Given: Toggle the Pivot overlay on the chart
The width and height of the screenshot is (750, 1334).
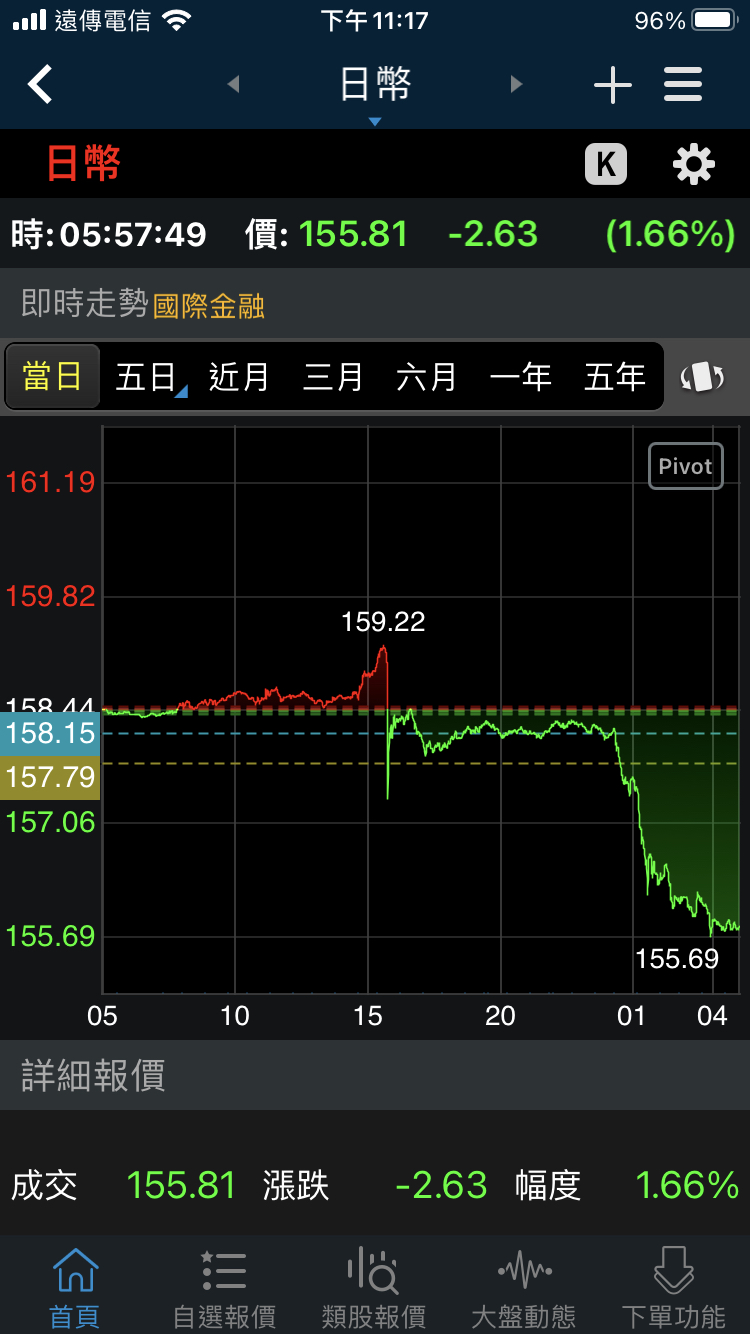Looking at the screenshot, I should pyautogui.click(x=686, y=465).
